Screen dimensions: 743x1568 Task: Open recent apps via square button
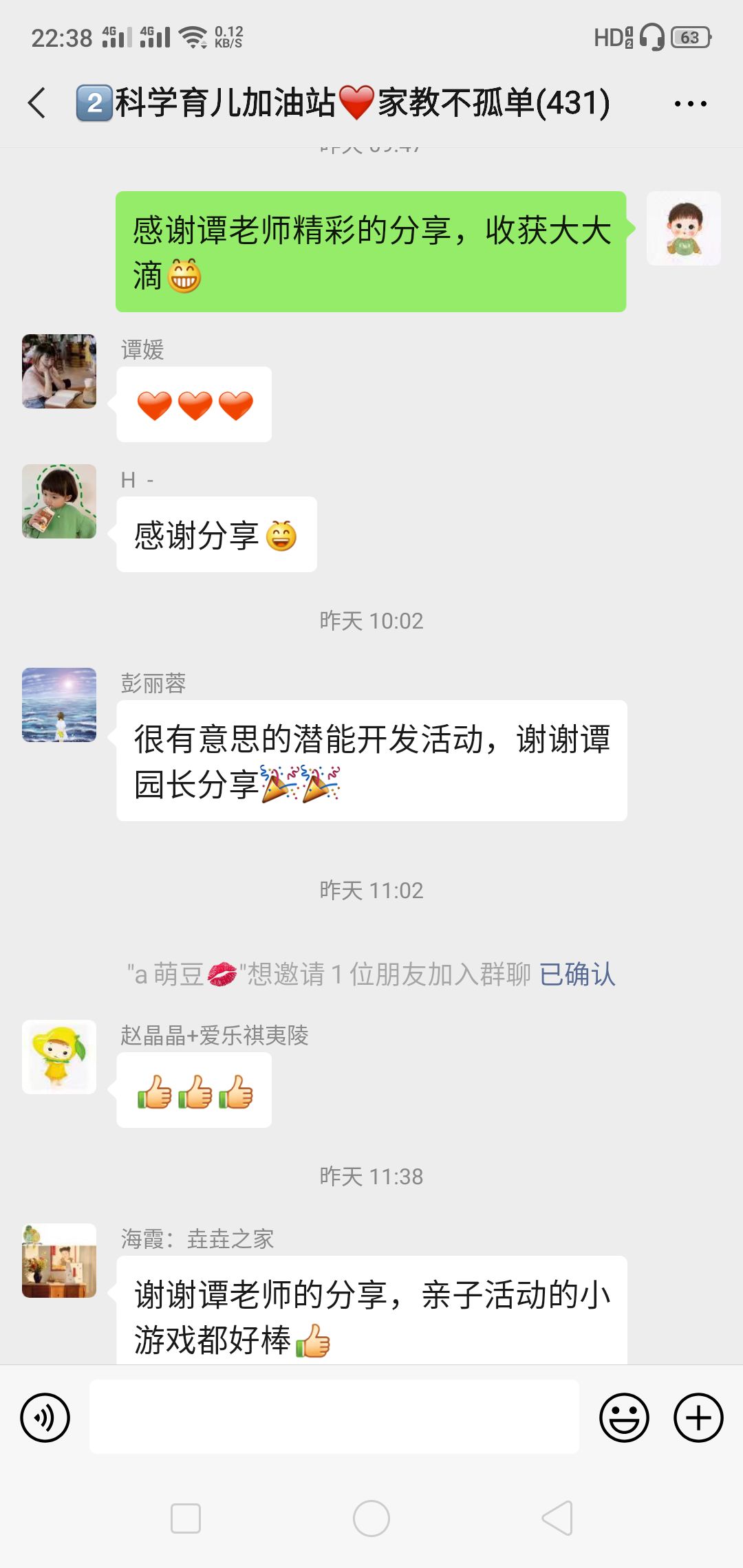(186, 1518)
